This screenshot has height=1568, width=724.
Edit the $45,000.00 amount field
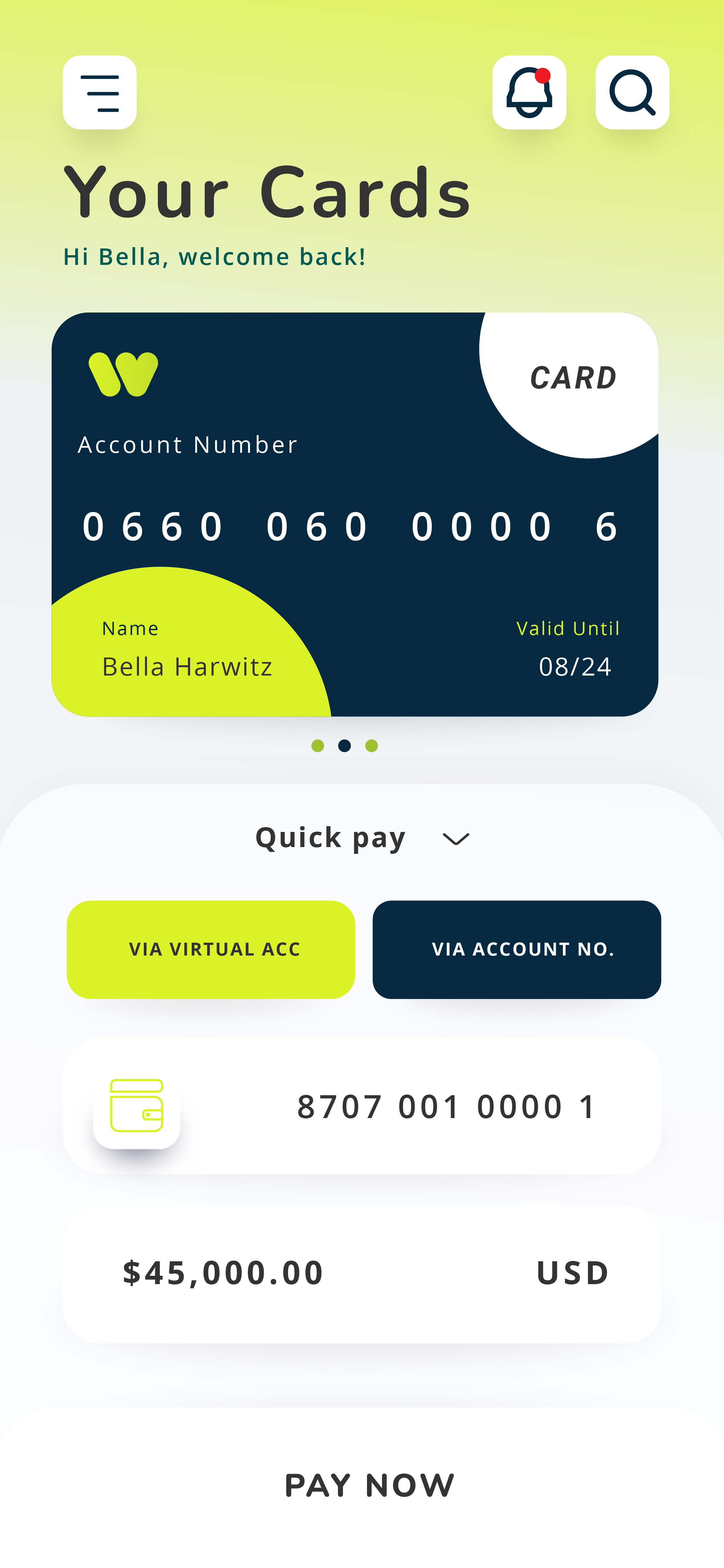coord(362,1274)
